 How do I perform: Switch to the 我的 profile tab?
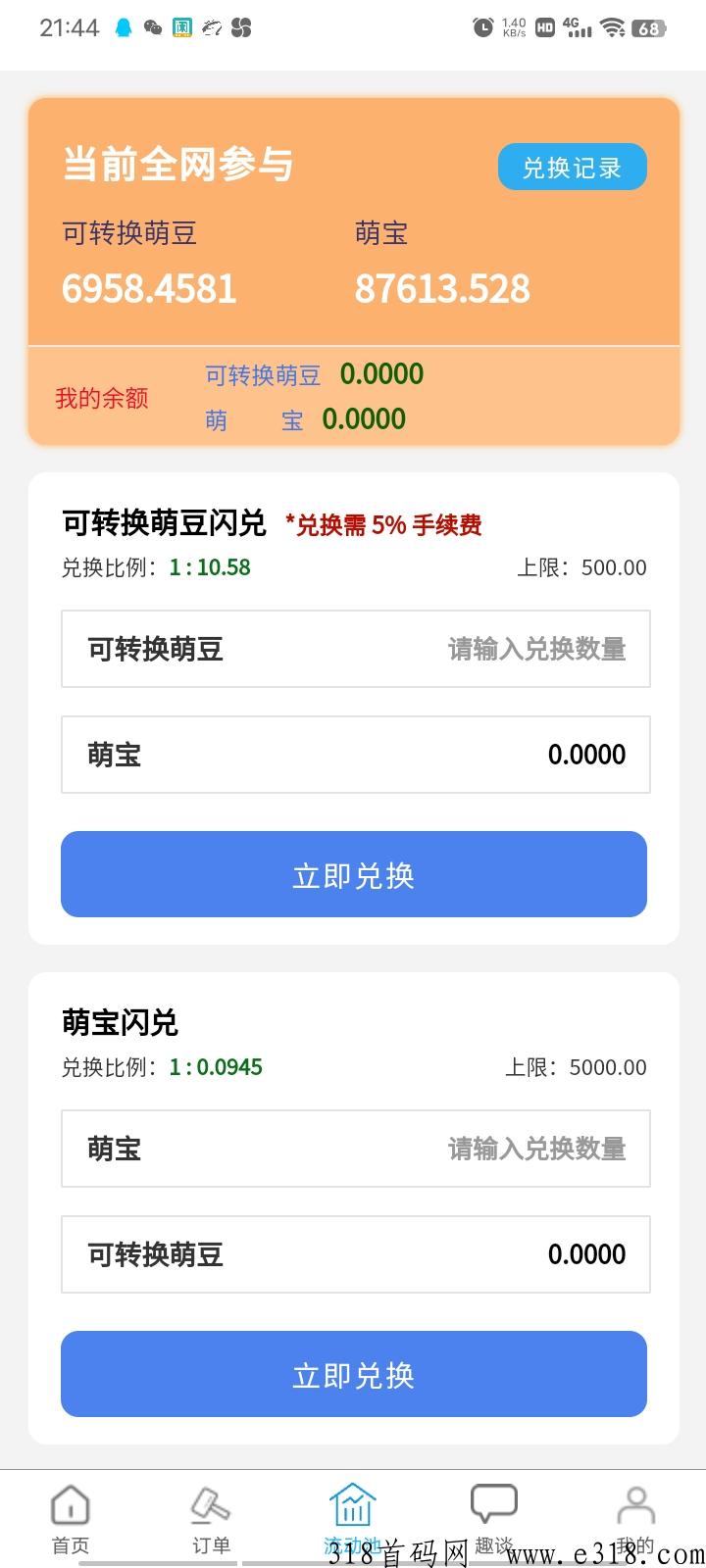tap(635, 1519)
